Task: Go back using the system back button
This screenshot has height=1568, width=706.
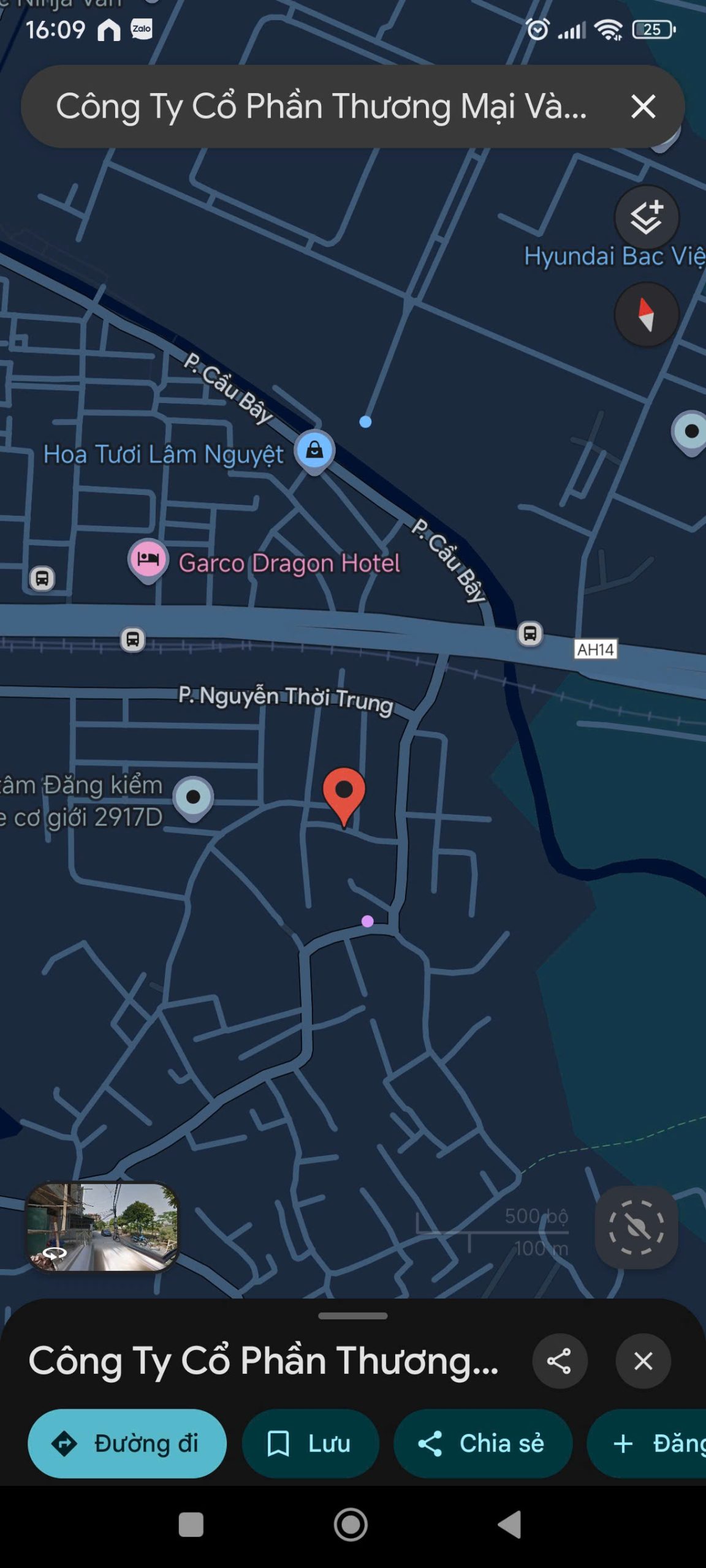Action: pyautogui.click(x=510, y=1524)
